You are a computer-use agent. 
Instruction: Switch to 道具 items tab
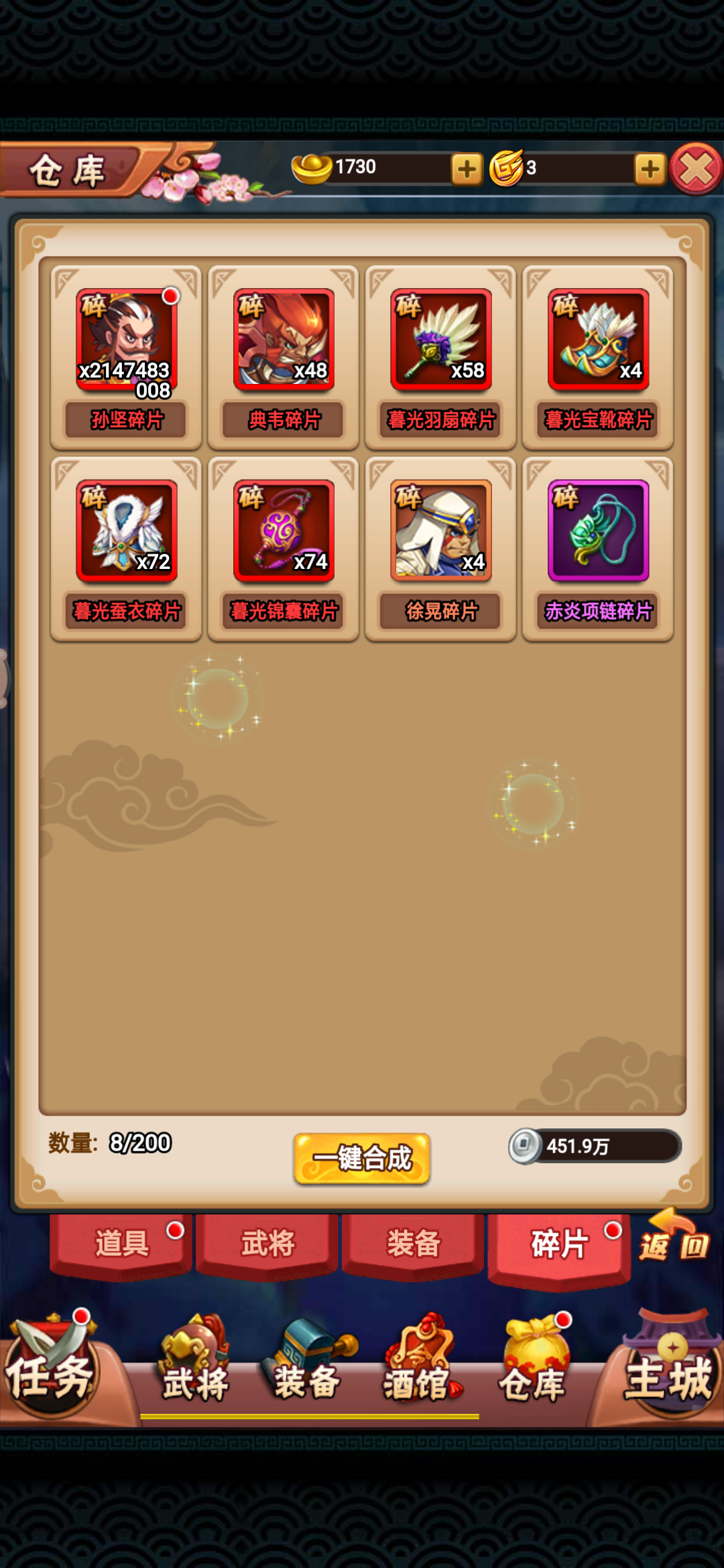click(122, 1244)
